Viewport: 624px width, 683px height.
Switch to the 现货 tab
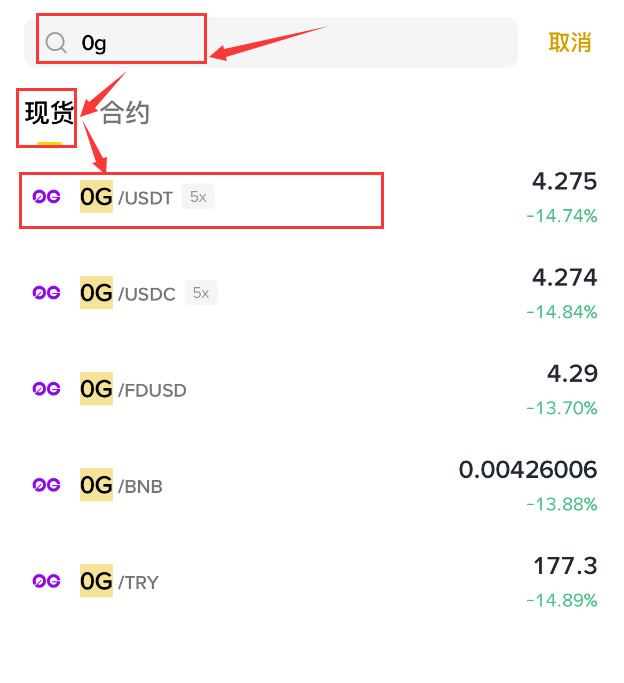coord(49,114)
